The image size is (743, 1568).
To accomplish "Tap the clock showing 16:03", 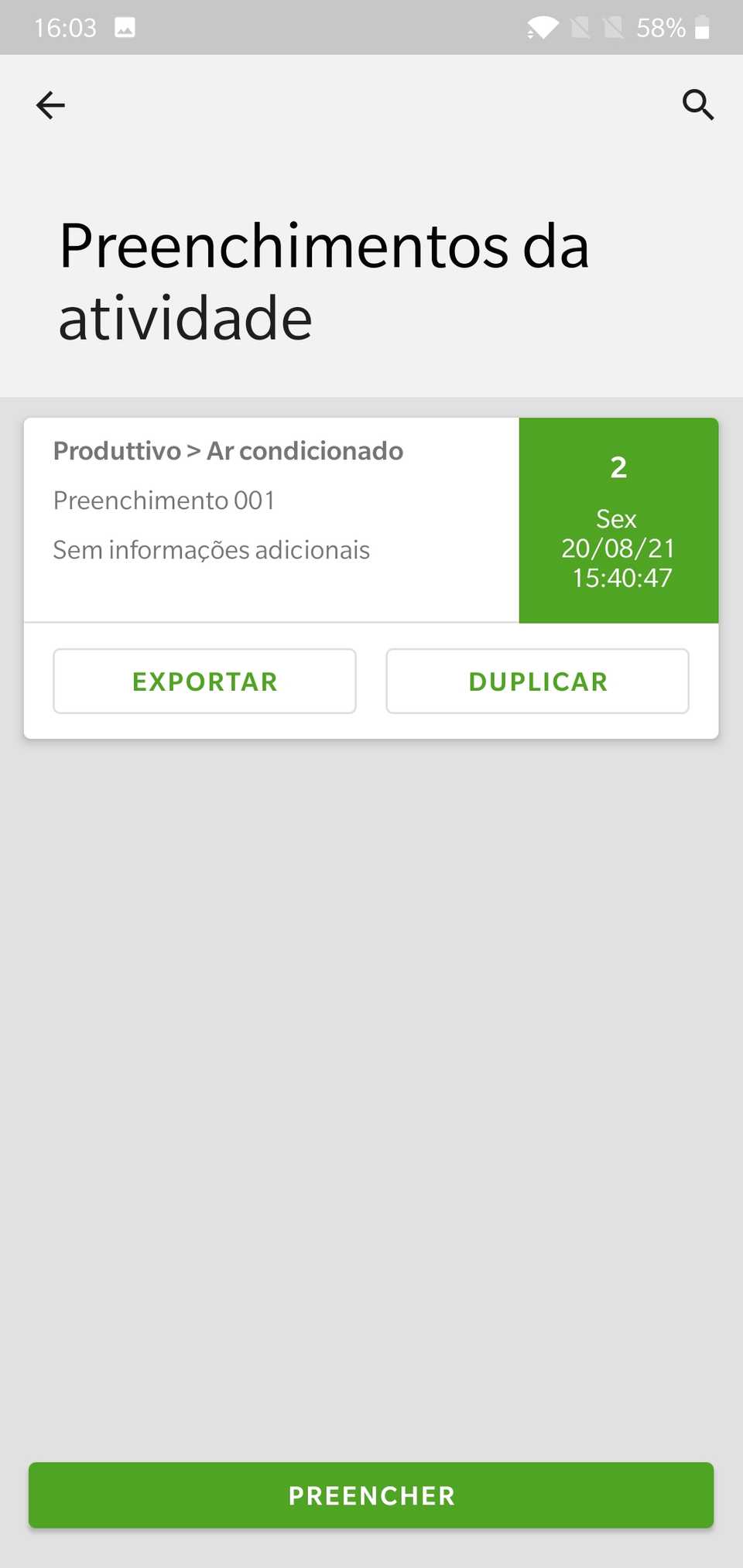I will [67, 26].
